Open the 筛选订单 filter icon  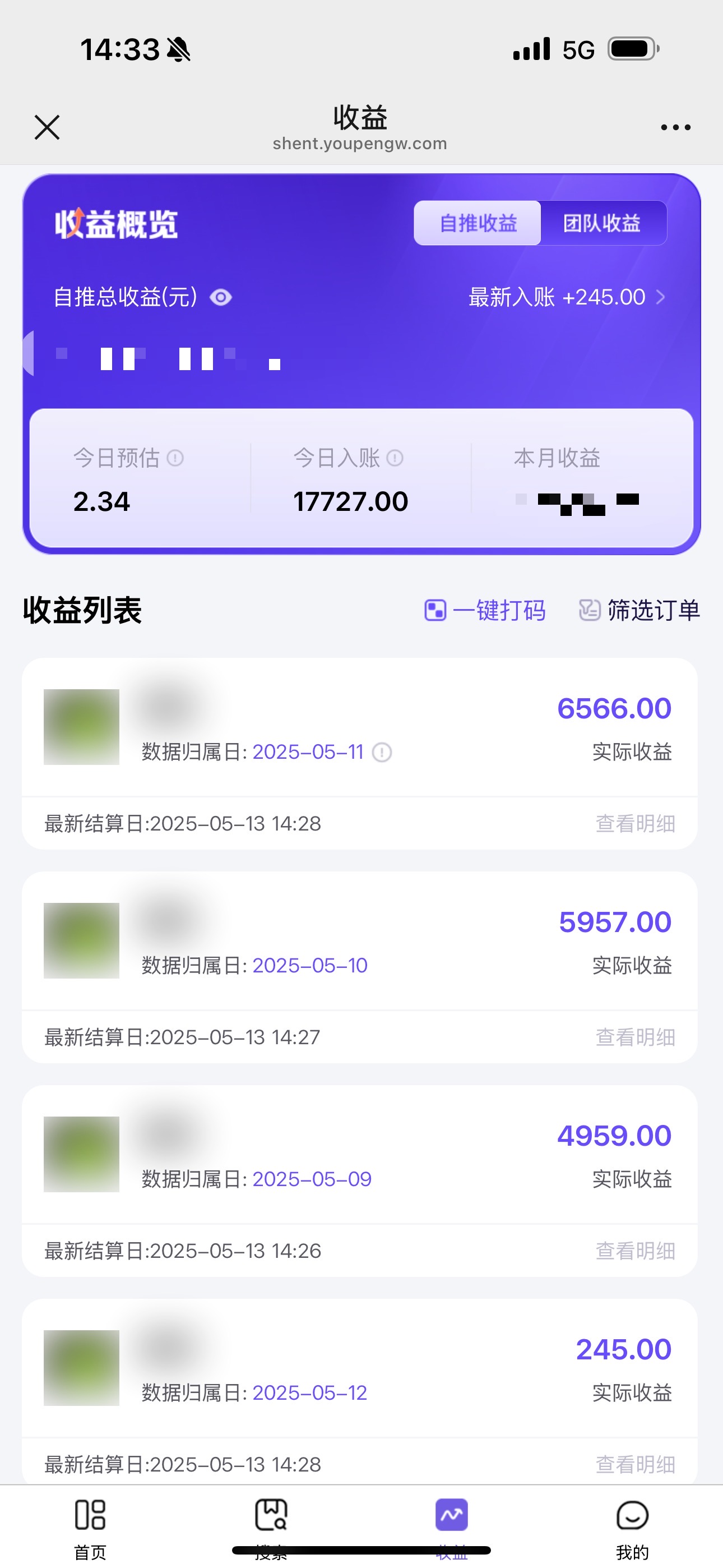click(589, 611)
